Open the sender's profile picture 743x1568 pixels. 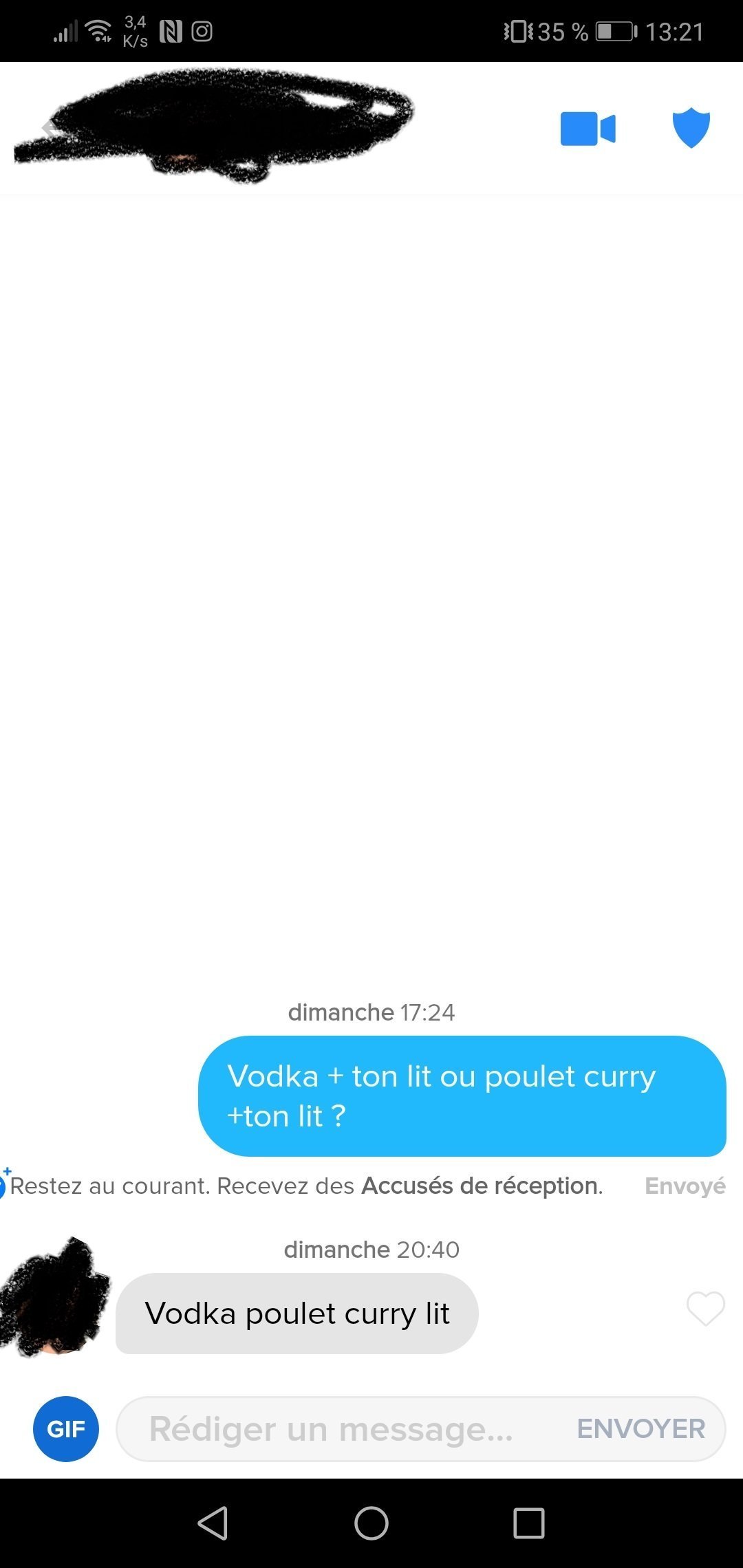pyautogui.click(x=55, y=1296)
